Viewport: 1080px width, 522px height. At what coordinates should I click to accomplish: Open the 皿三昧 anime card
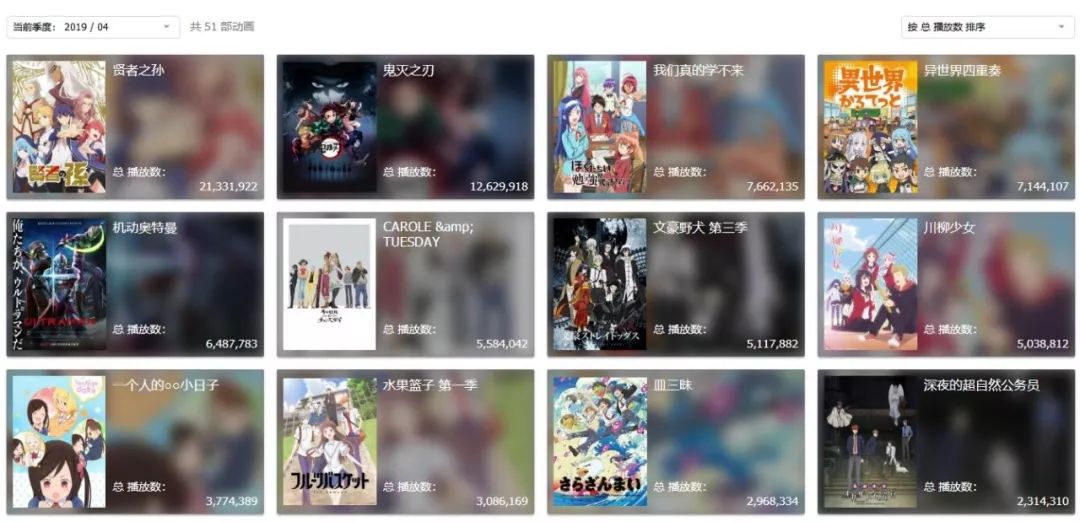click(x=675, y=441)
